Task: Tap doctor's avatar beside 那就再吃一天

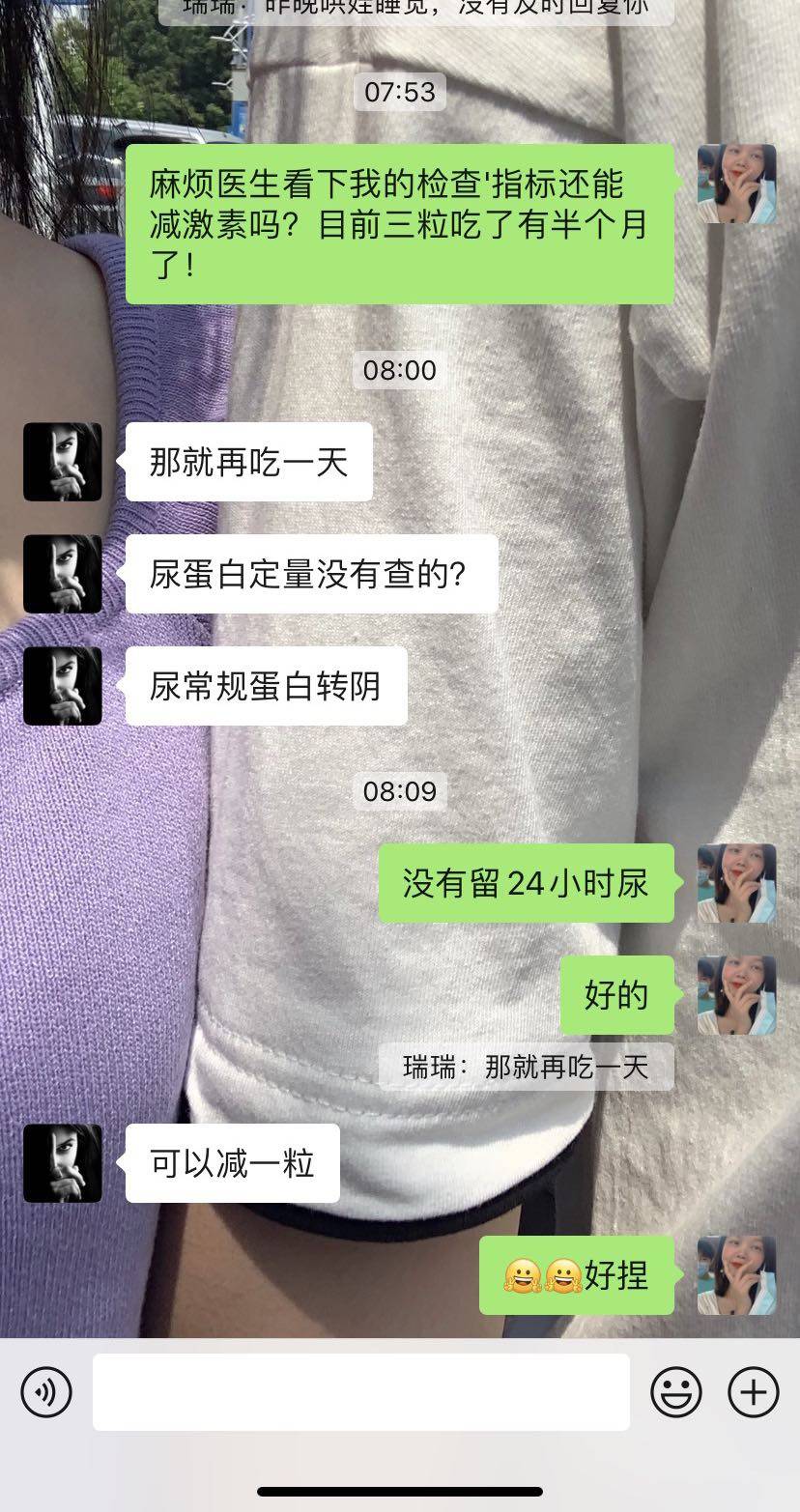Action: tap(63, 462)
